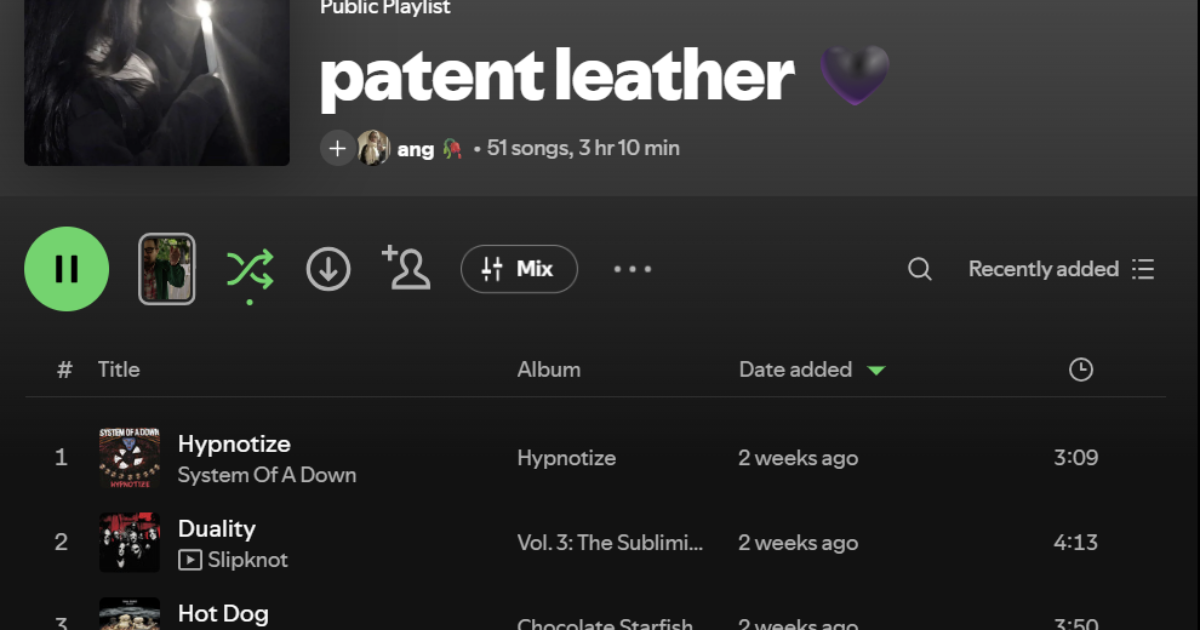
Task: Open the Mix button
Action: pyautogui.click(x=518, y=269)
